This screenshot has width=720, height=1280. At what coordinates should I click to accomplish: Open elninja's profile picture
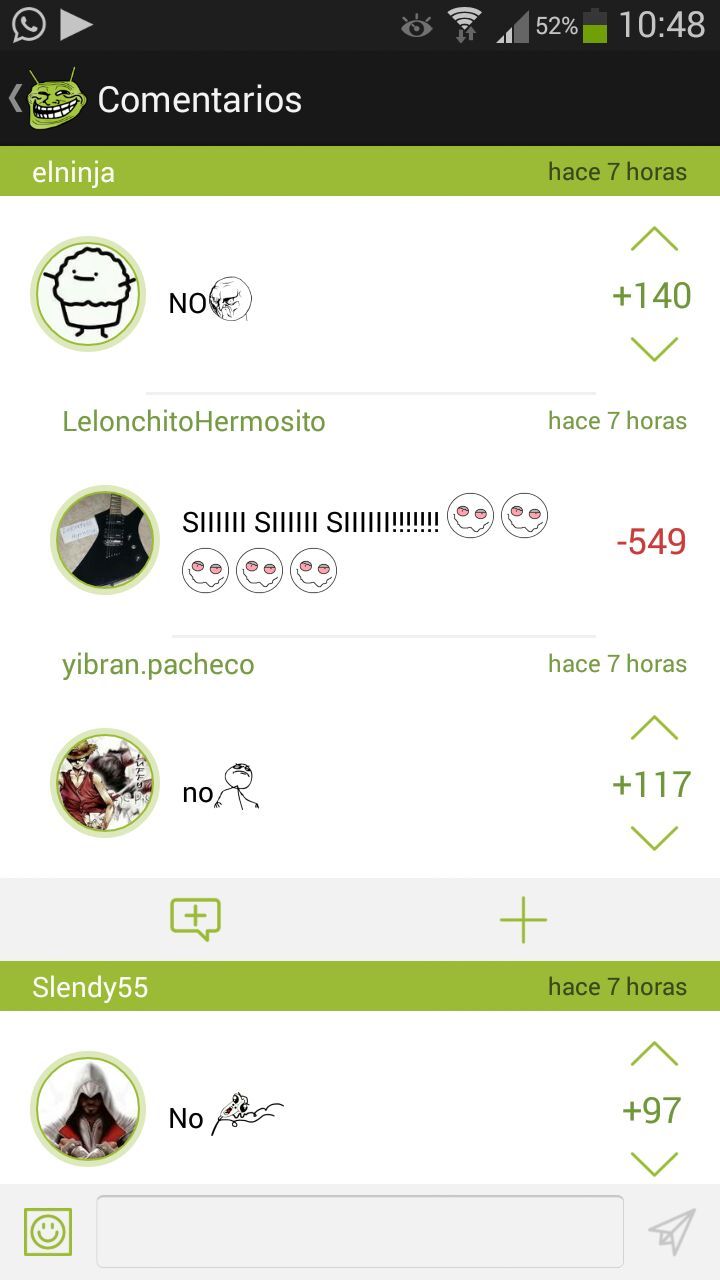click(88, 294)
